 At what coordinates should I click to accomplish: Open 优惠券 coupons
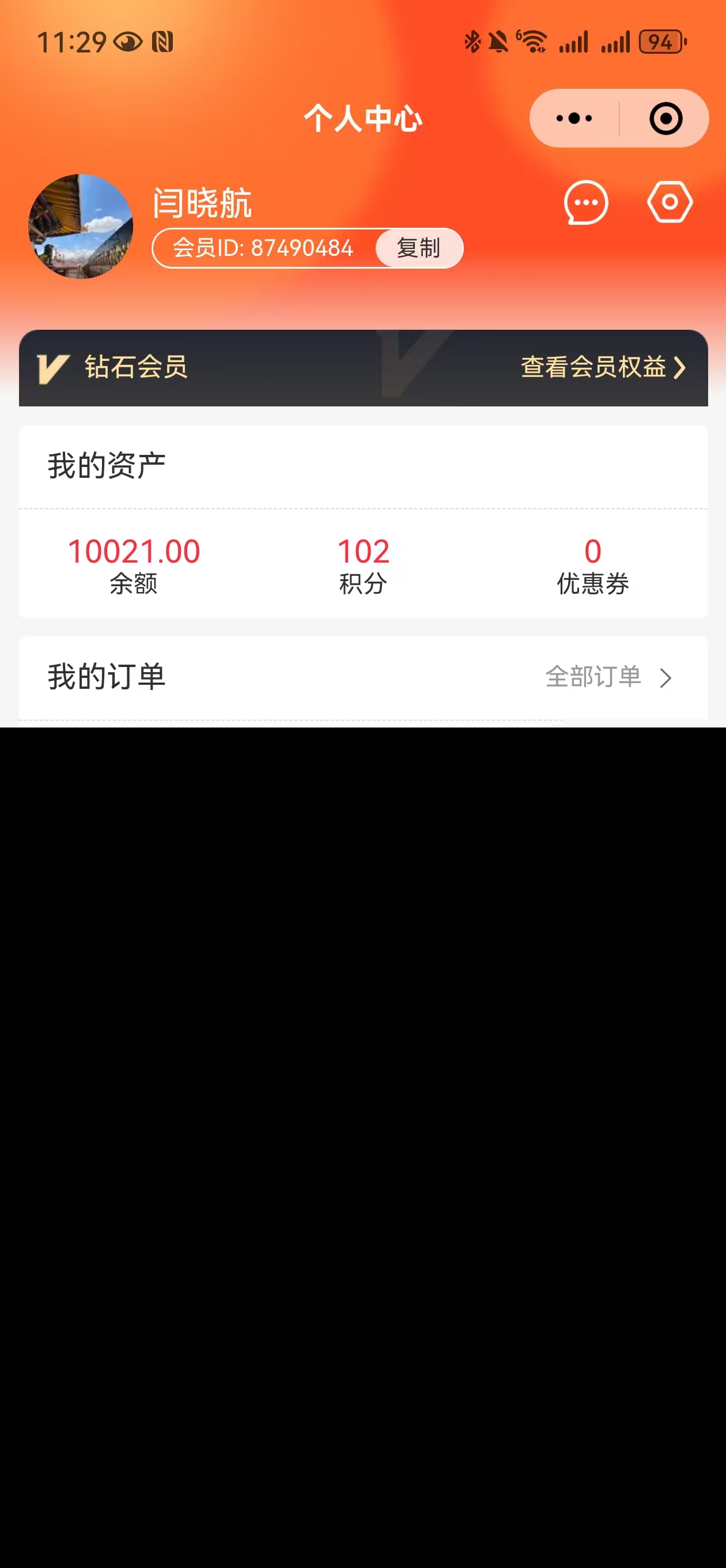592,565
